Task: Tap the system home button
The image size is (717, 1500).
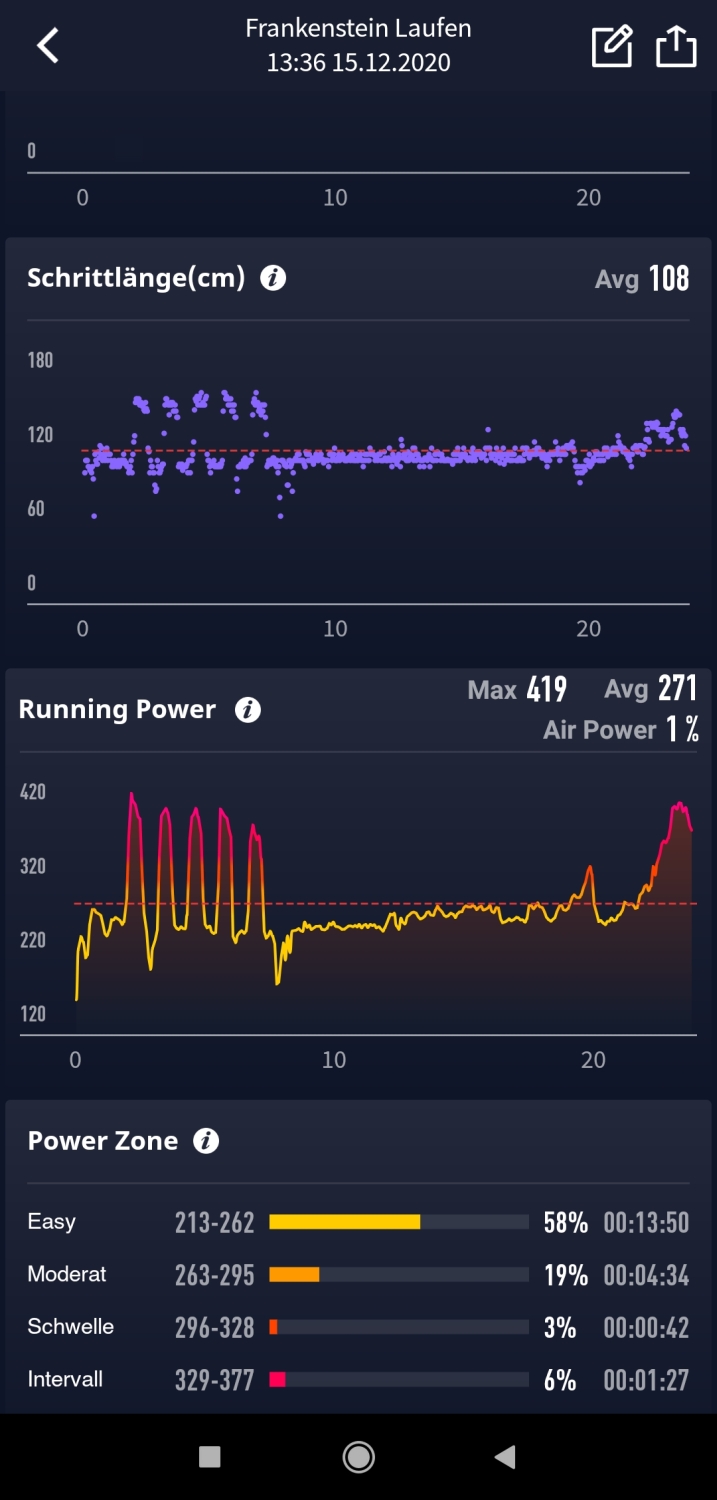Action: [358, 1457]
